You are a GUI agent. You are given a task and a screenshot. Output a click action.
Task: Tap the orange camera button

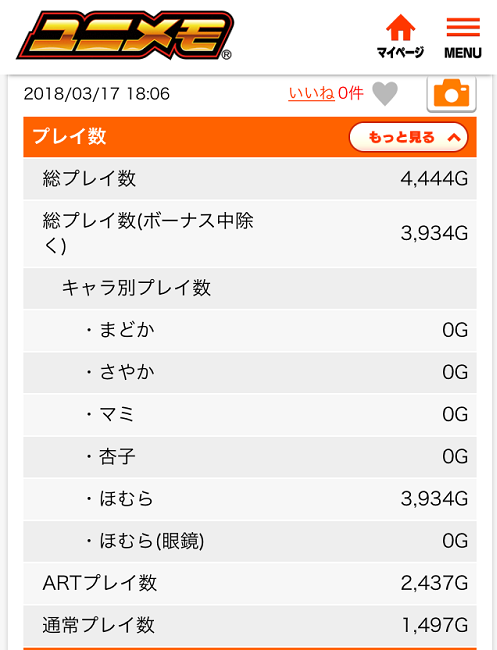pyautogui.click(x=451, y=94)
